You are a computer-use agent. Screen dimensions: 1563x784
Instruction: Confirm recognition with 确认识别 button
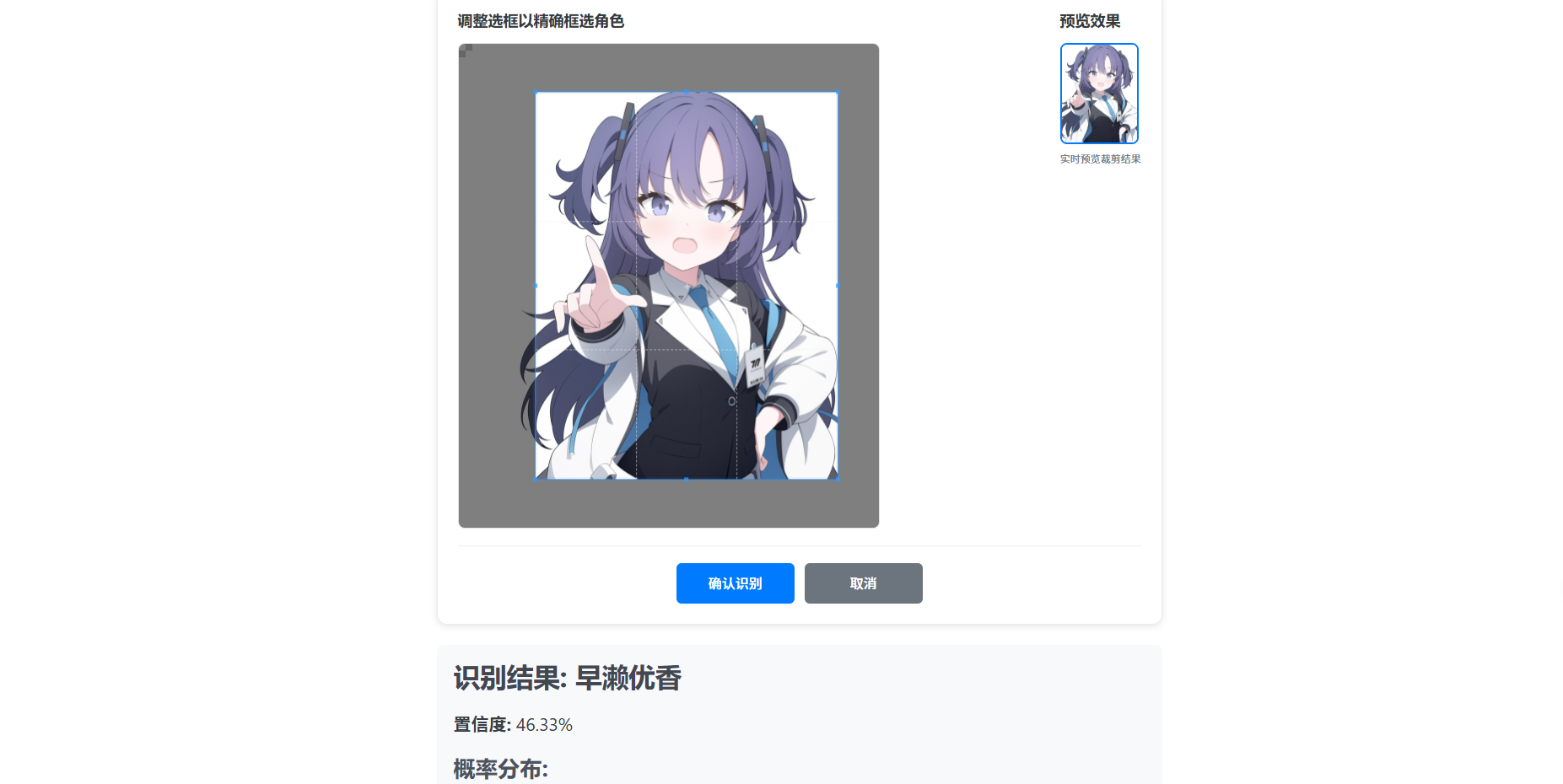pyautogui.click(x=735, y=583)
